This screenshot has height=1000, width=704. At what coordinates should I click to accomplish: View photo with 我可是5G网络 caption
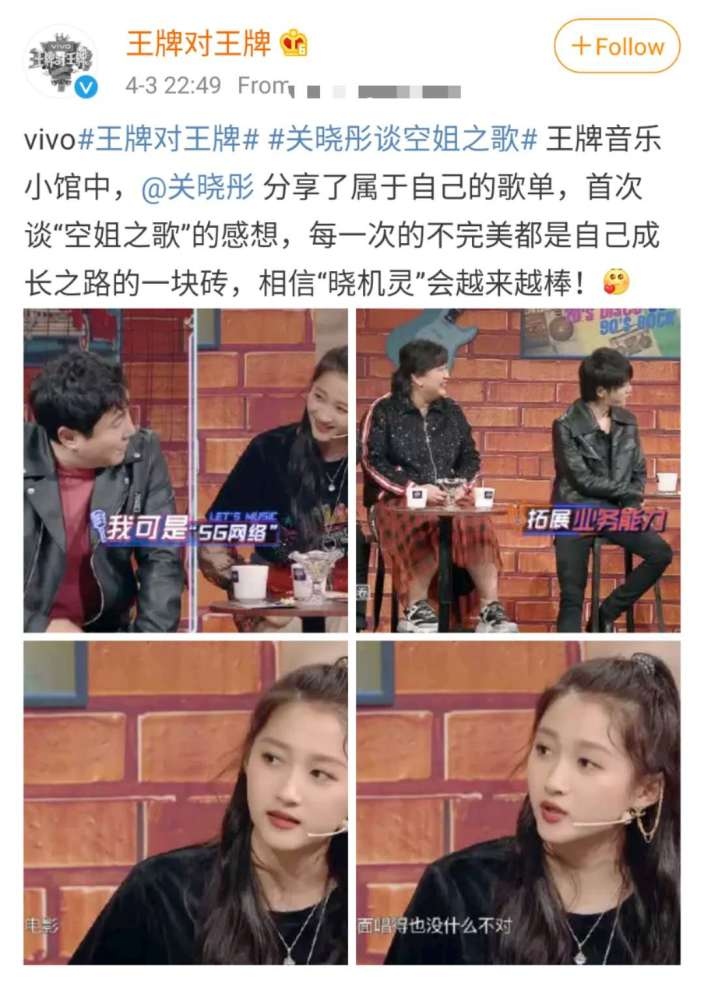click(x=186, y=470)
